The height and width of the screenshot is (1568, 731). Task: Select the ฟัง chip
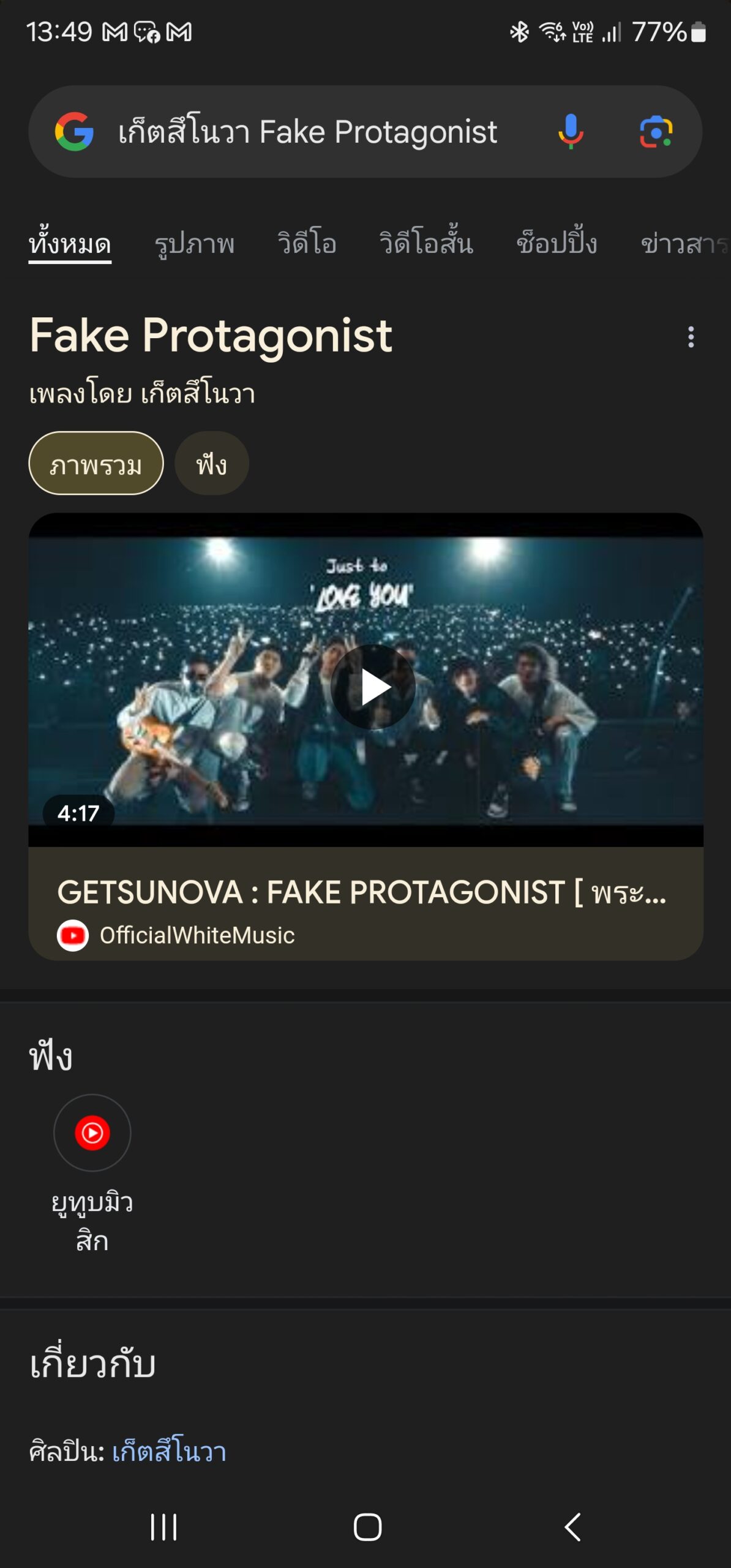[x=212, y=464]
